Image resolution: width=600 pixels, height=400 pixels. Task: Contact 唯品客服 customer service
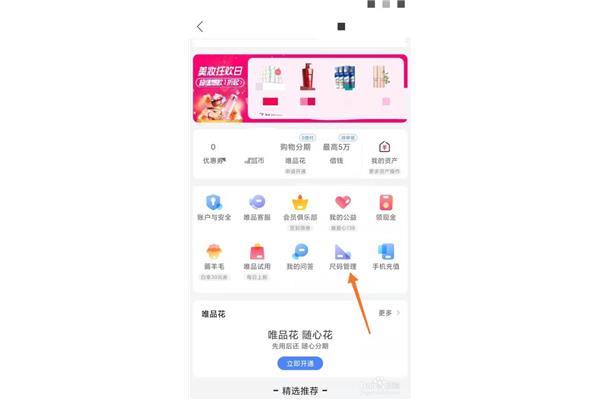coord(257,208)
